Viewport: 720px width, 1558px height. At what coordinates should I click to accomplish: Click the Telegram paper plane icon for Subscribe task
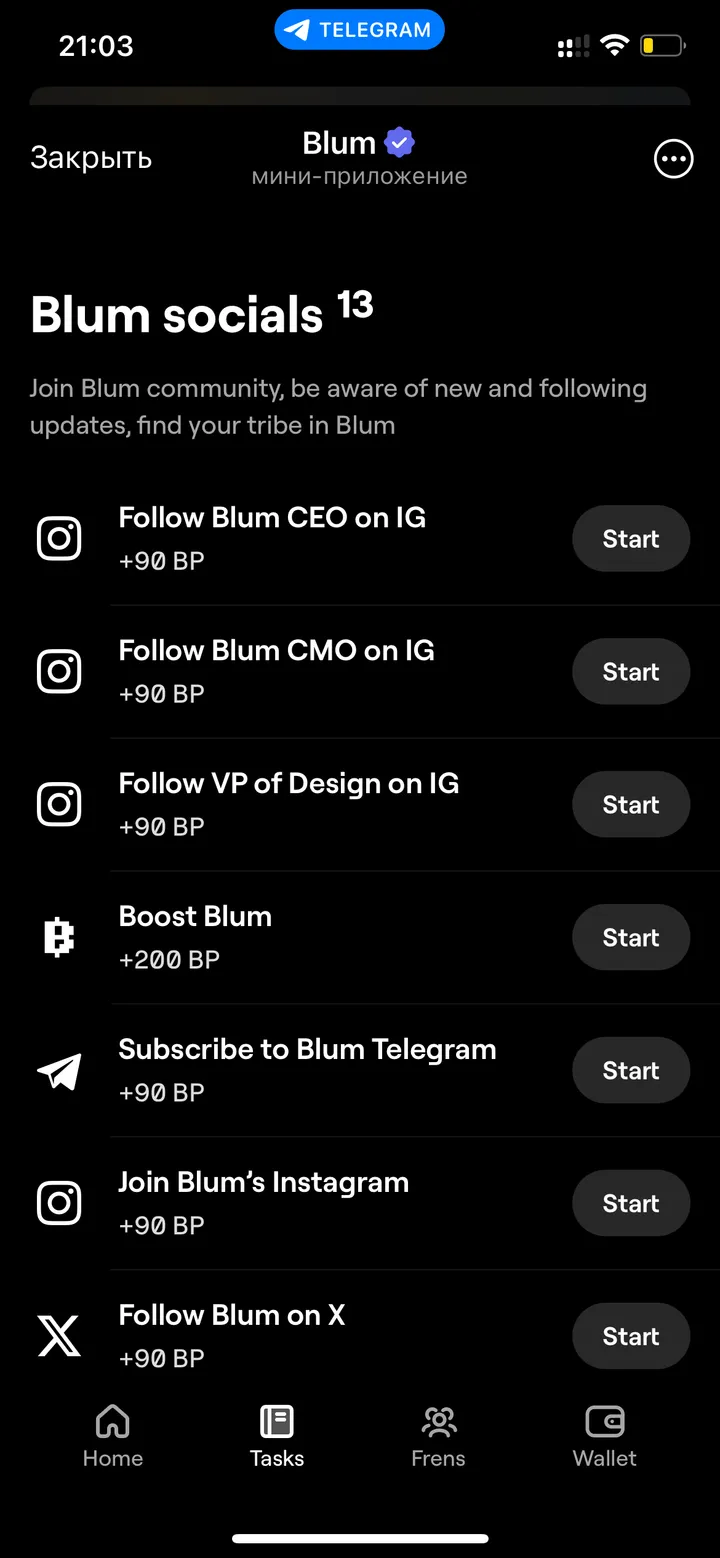59,1070
